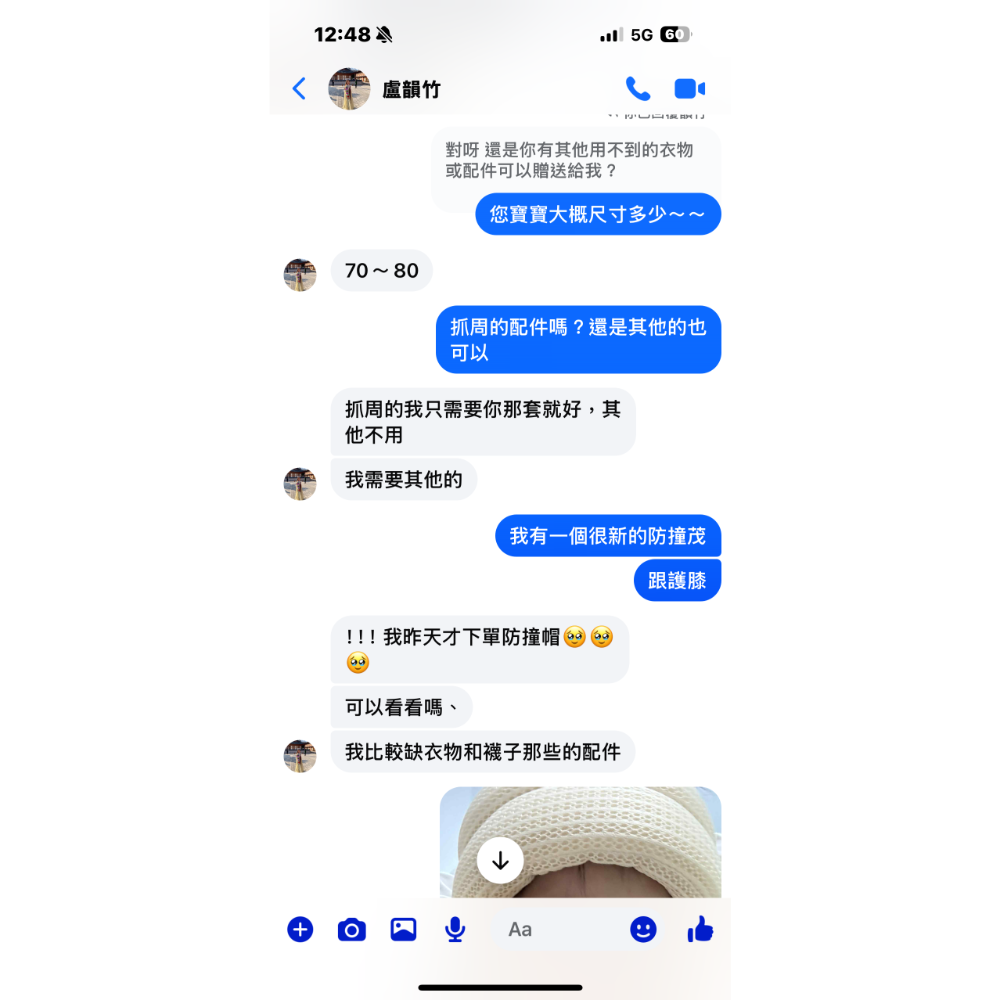
Task: Send a thumbs-up like
Action: [x=700, y=930]
